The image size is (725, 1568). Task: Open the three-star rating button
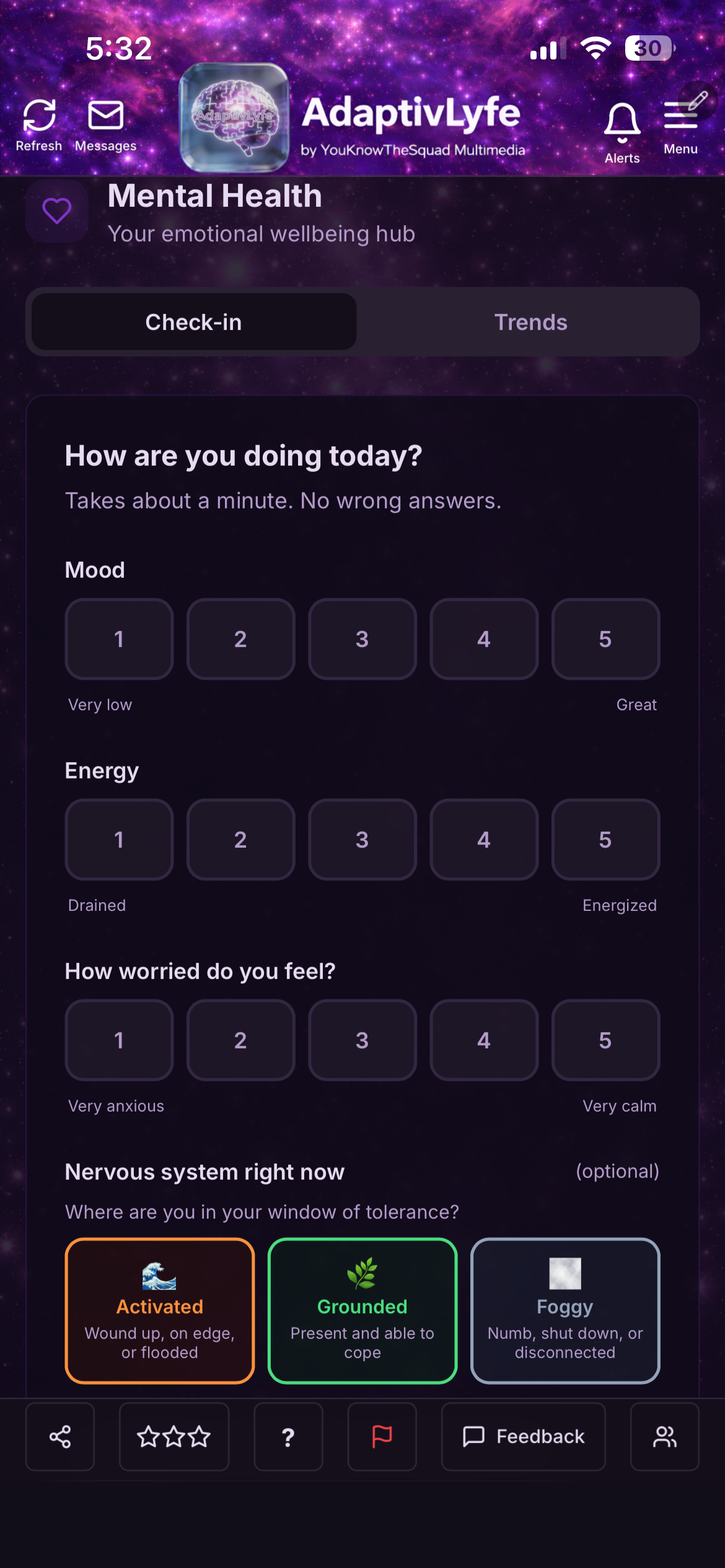(x=174, y=1437)
